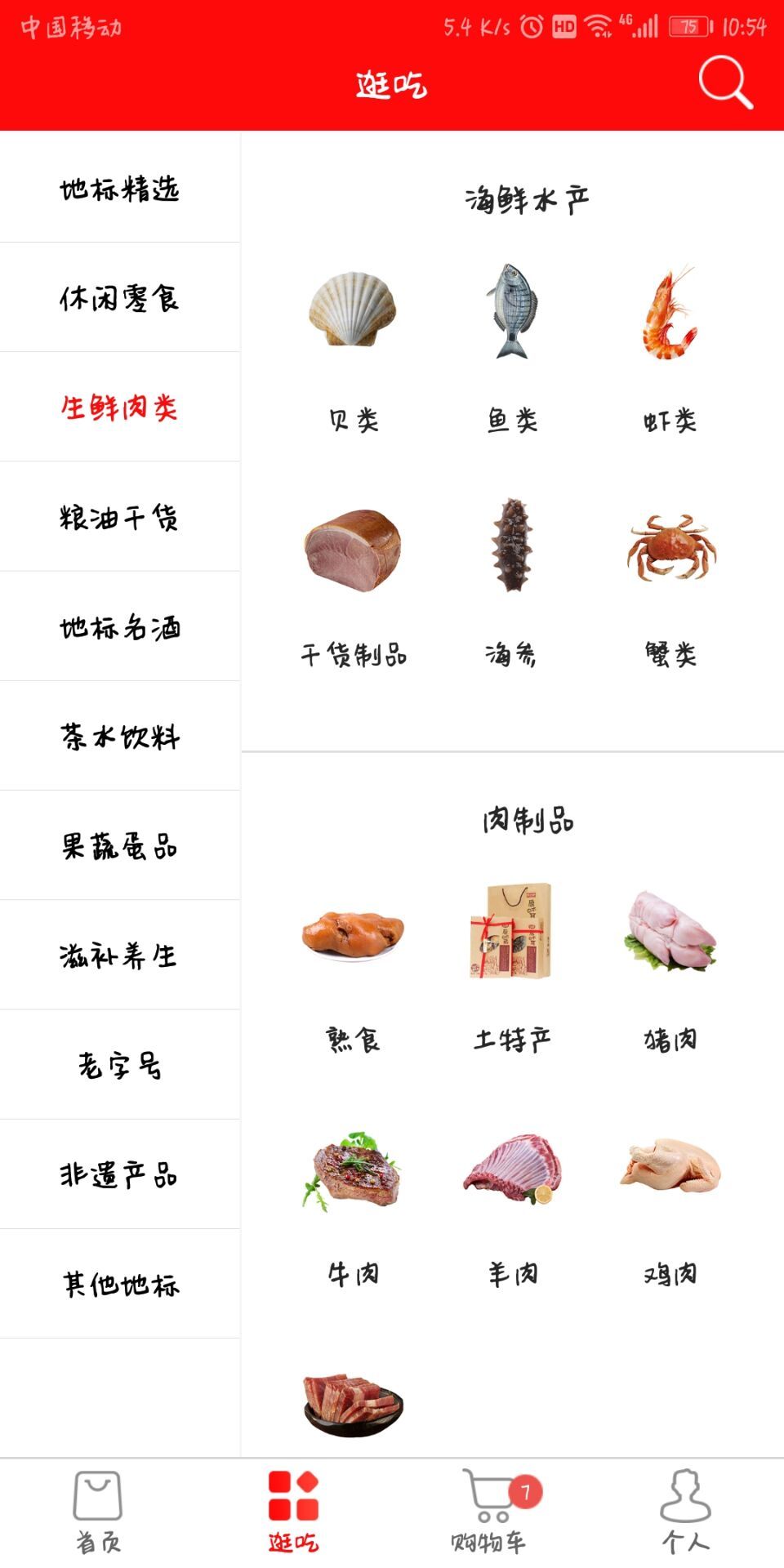Open the 蟹类 crab subcategory

670,580
